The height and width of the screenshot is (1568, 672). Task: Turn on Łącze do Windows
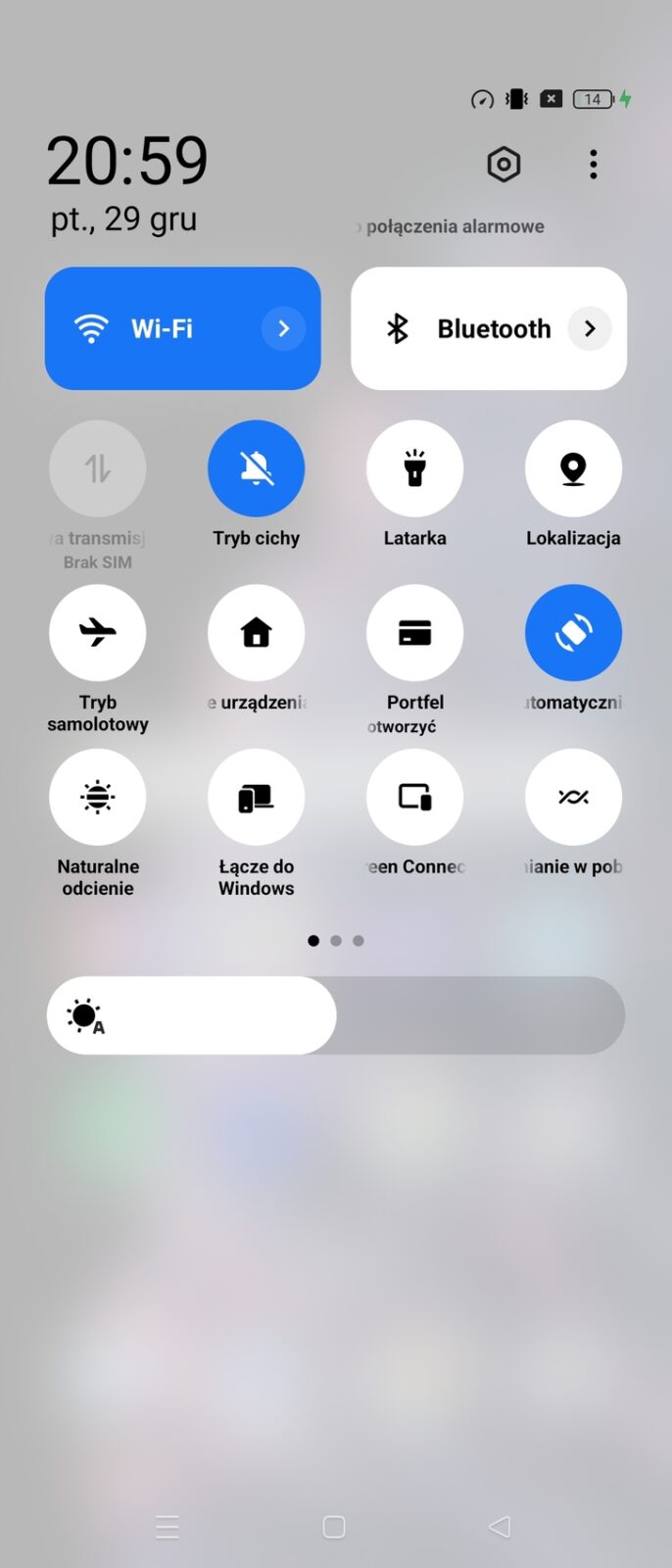256,798
